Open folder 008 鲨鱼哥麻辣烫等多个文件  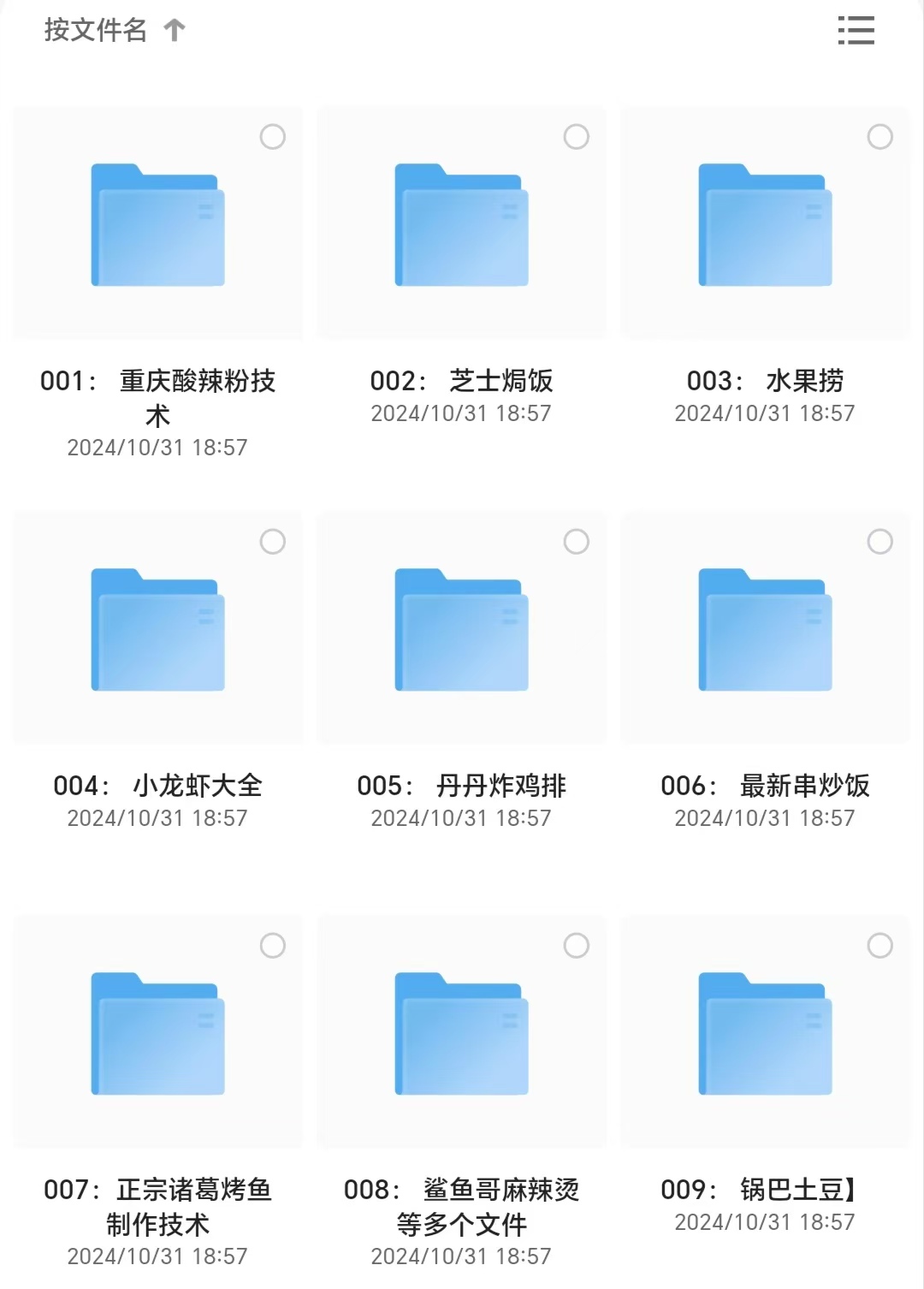coord(461,1034)
